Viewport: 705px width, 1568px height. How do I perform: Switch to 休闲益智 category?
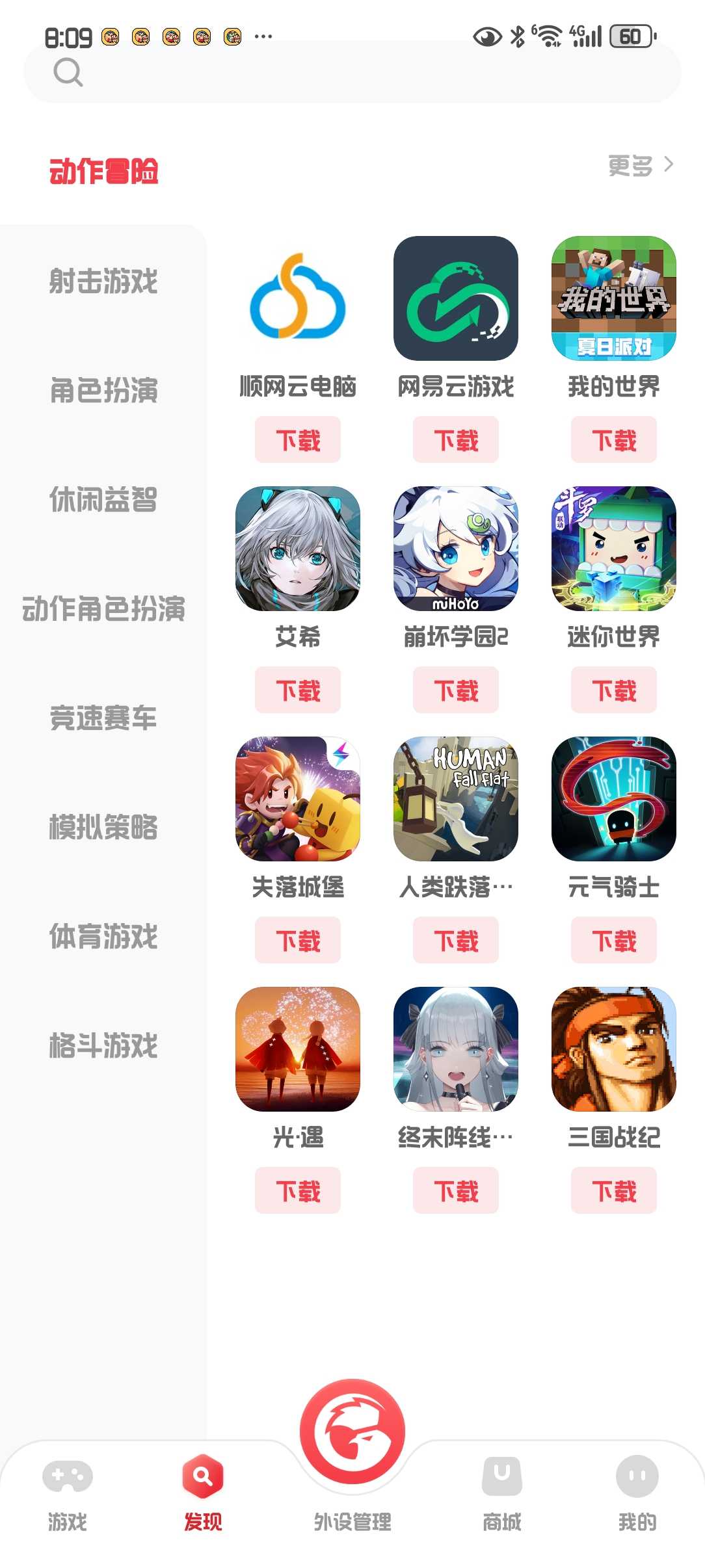click(103, 500)
